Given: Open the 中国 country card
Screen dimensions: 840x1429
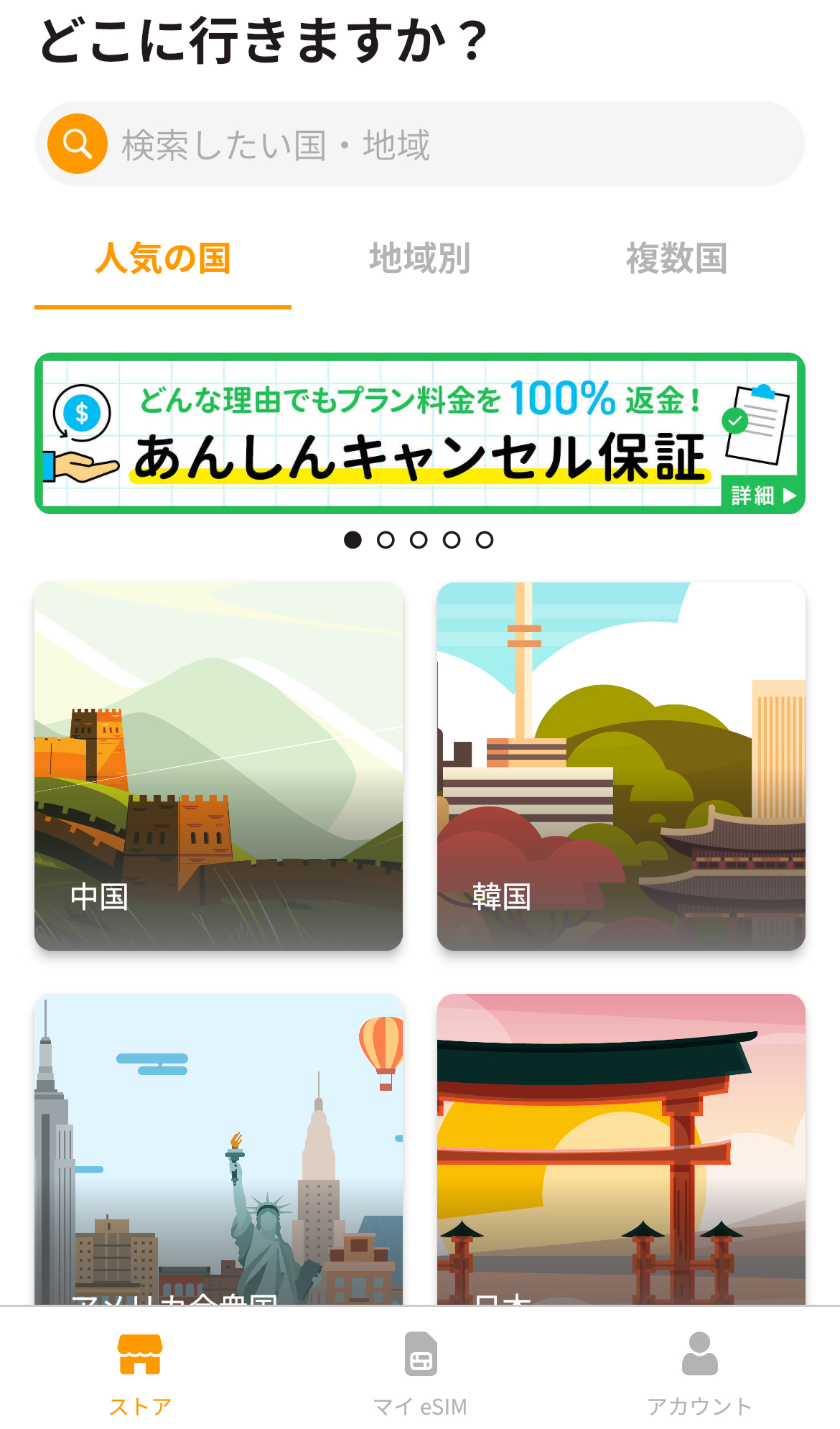Looking at the screenshot, I should pyautogui.click(x=218, y=766).
